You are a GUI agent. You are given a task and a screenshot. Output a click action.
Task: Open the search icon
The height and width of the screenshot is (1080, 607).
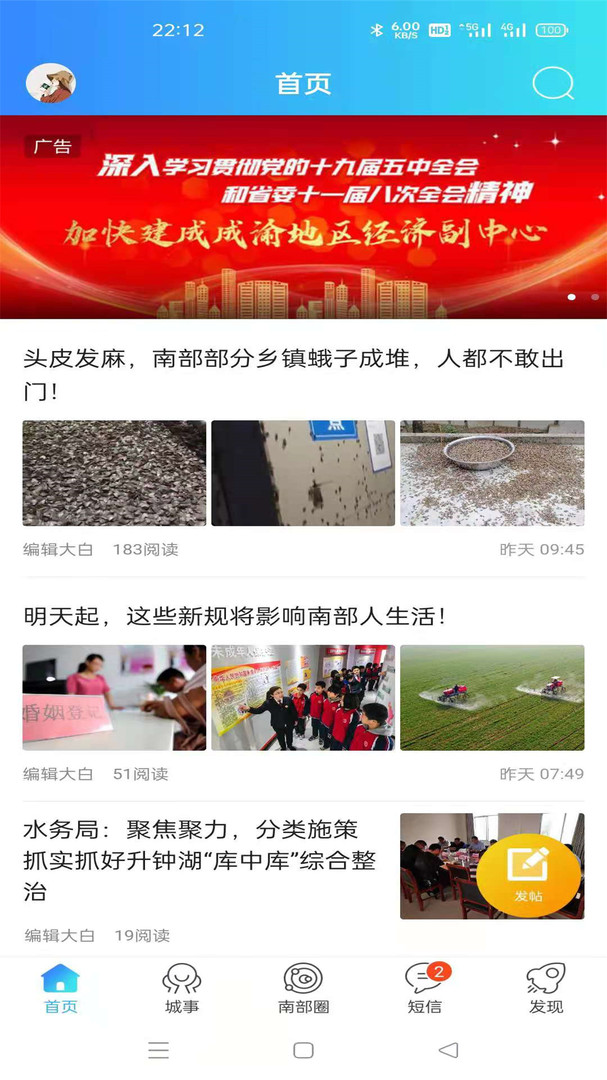[552, 83]
